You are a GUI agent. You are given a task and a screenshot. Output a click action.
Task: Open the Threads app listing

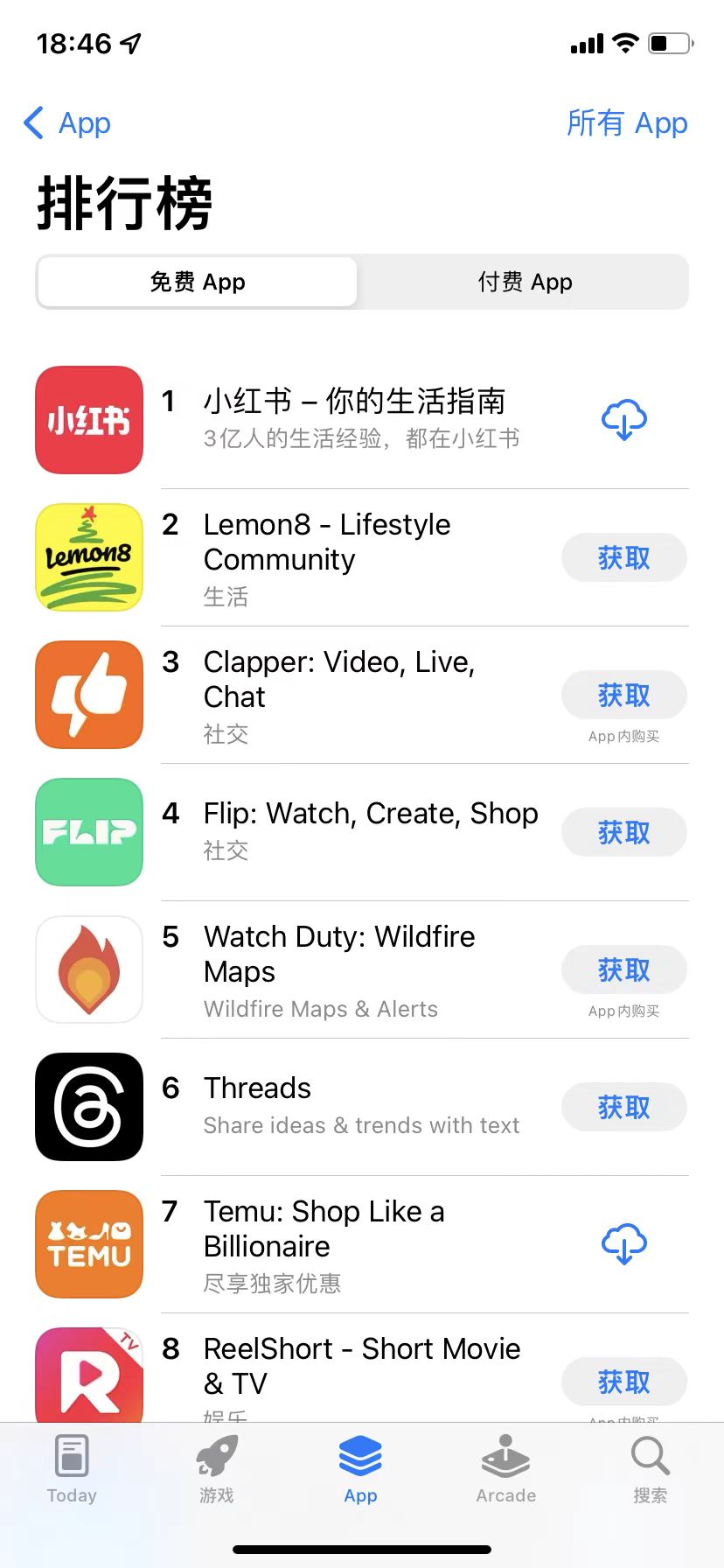pos(350,1105)
